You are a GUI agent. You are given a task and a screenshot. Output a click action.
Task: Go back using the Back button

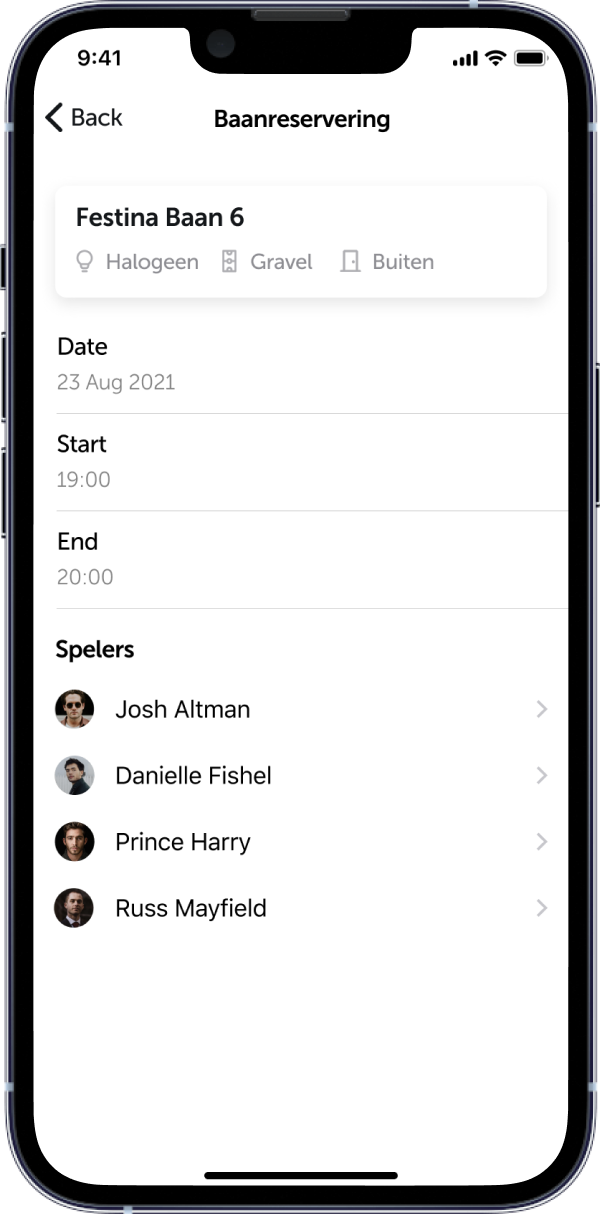pos(84,118)
